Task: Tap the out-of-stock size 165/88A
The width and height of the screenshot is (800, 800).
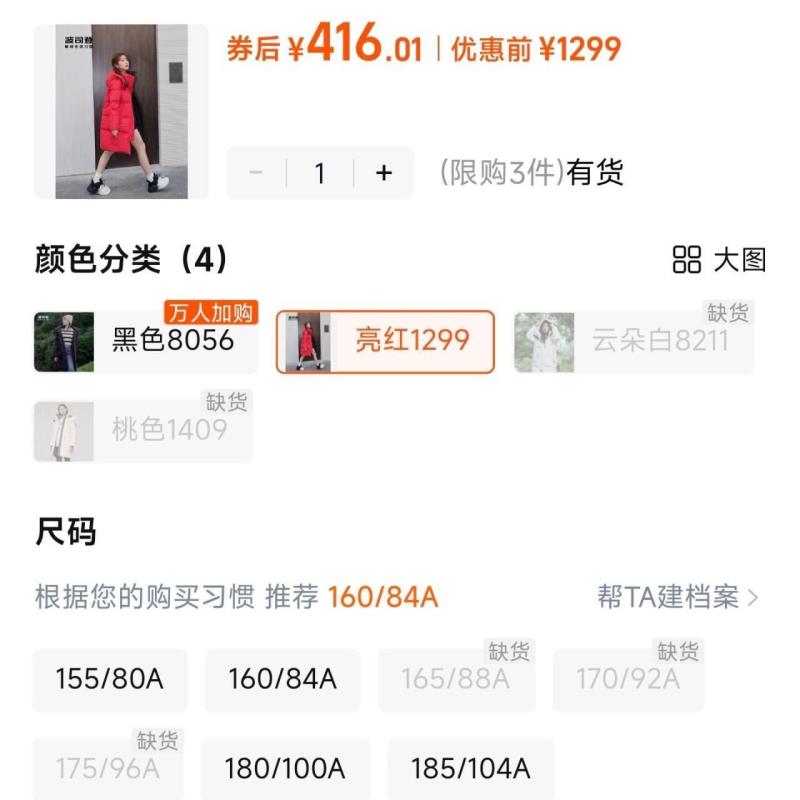Action: click(456, 680)
